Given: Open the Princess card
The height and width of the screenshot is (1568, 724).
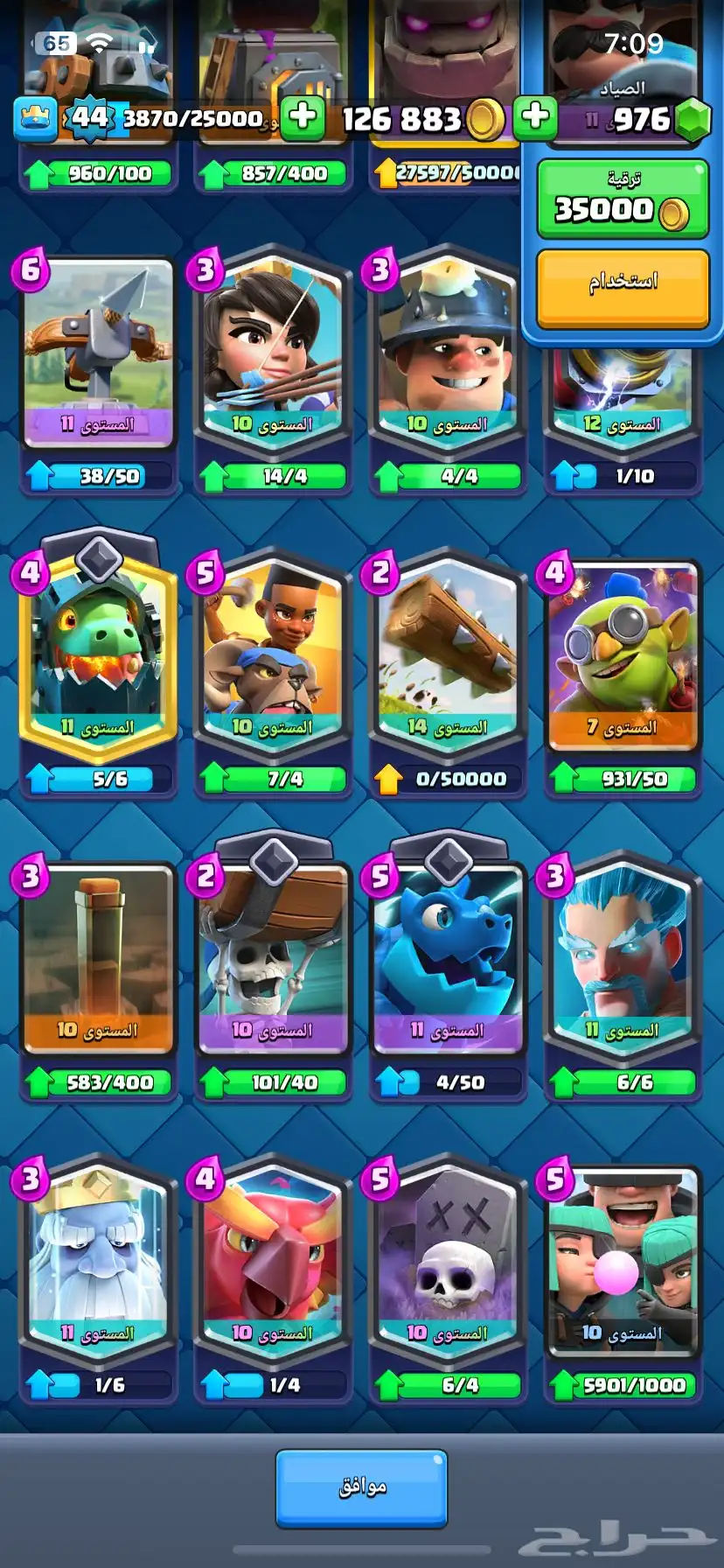Looking at the screenshot, I should [x=273, y=350].
